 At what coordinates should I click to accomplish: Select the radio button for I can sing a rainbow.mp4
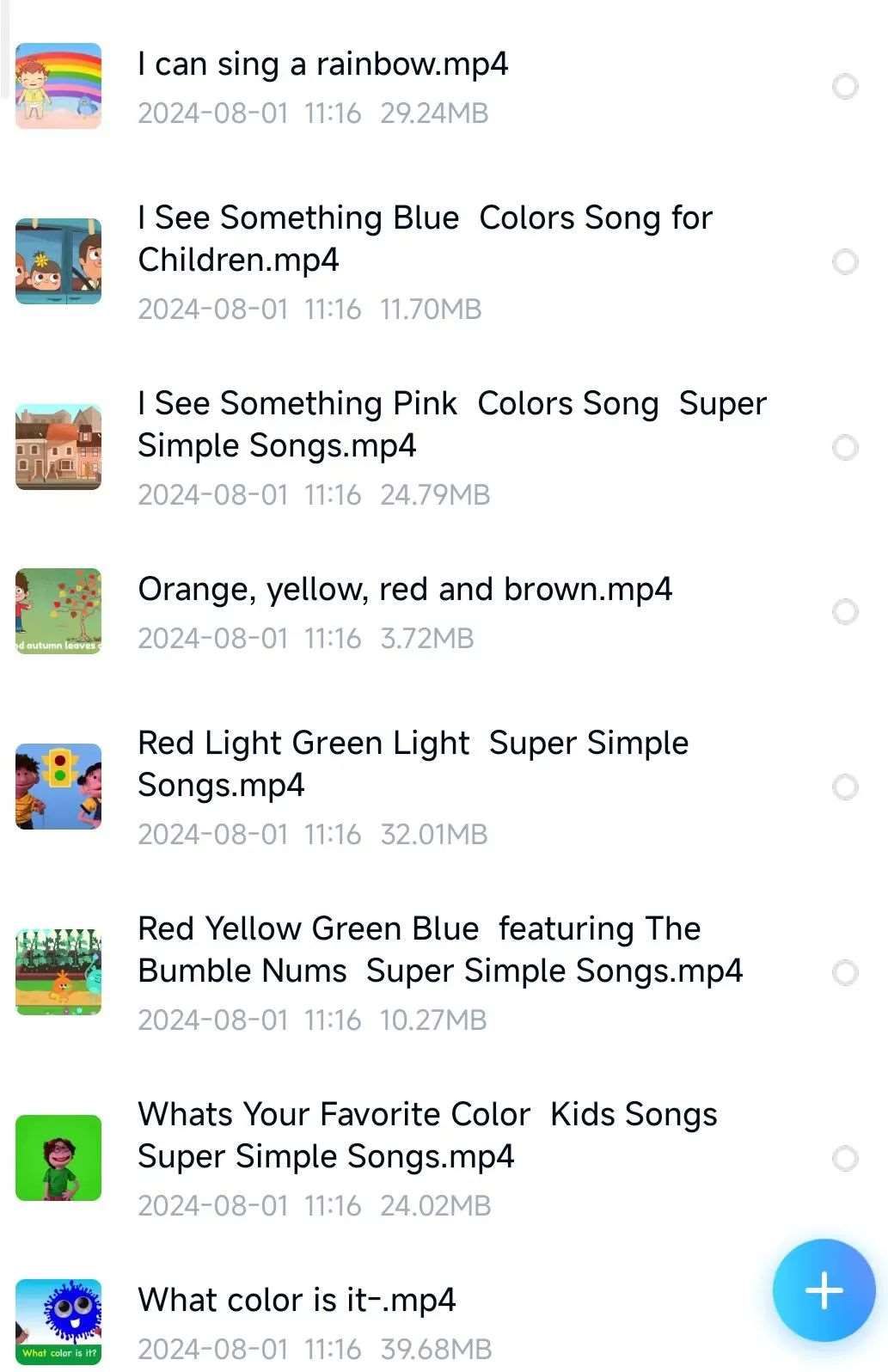coord(845,87)
